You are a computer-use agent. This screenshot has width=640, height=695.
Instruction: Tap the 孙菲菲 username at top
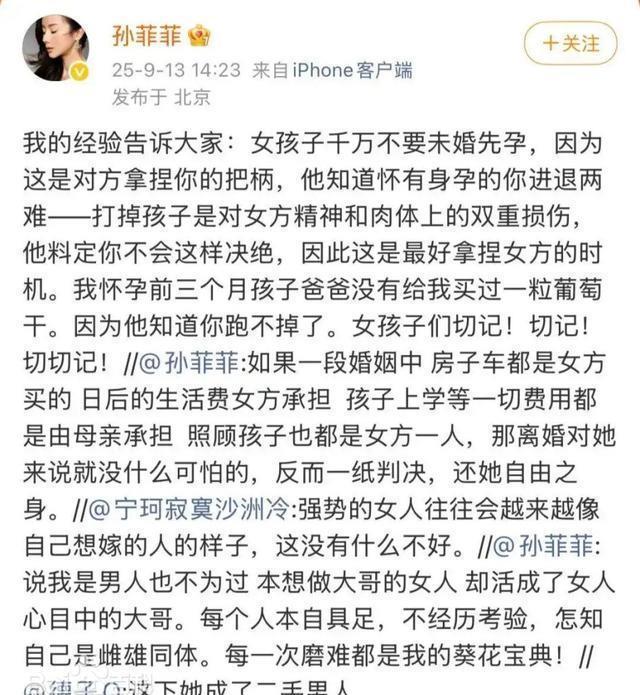click(x=147, y=36)
